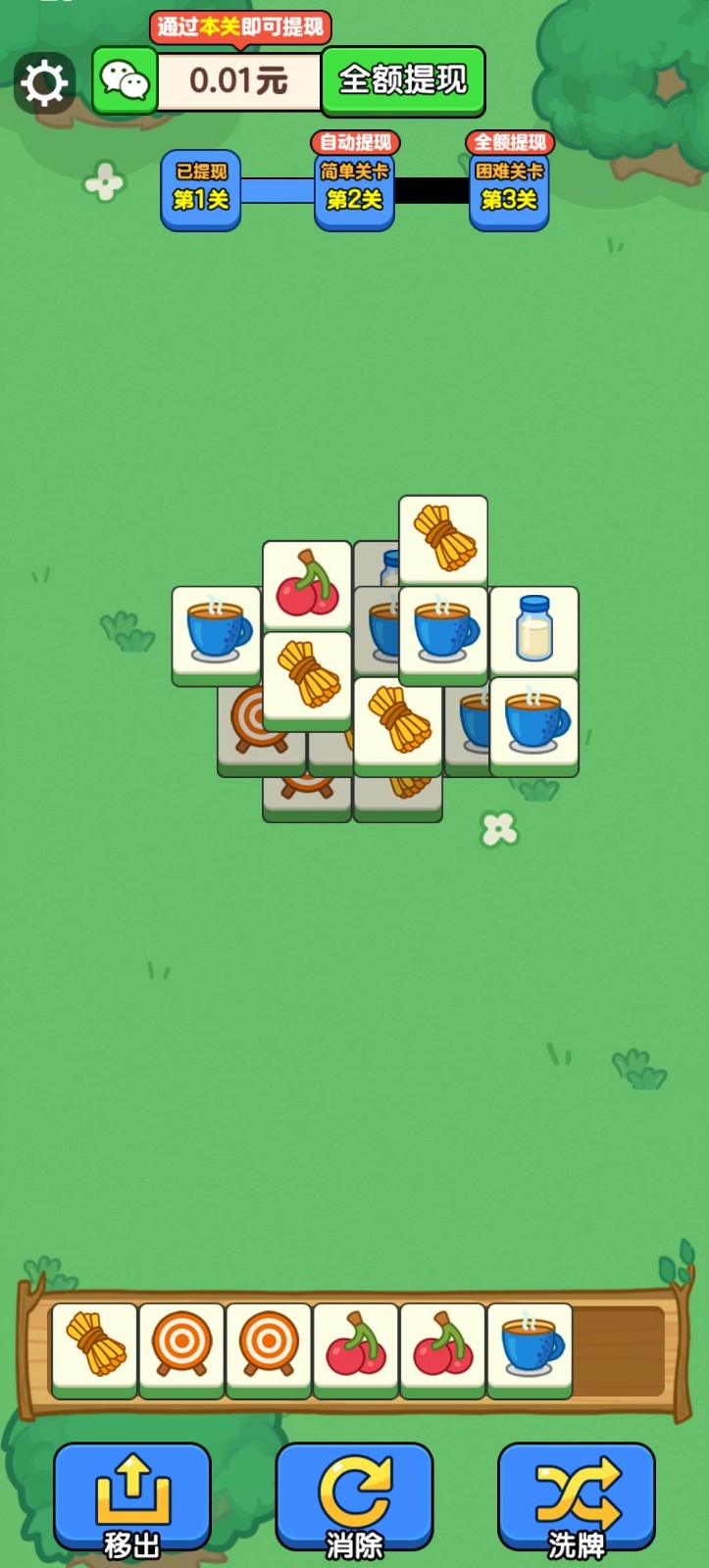Open the settings gear

click(44, 83)
